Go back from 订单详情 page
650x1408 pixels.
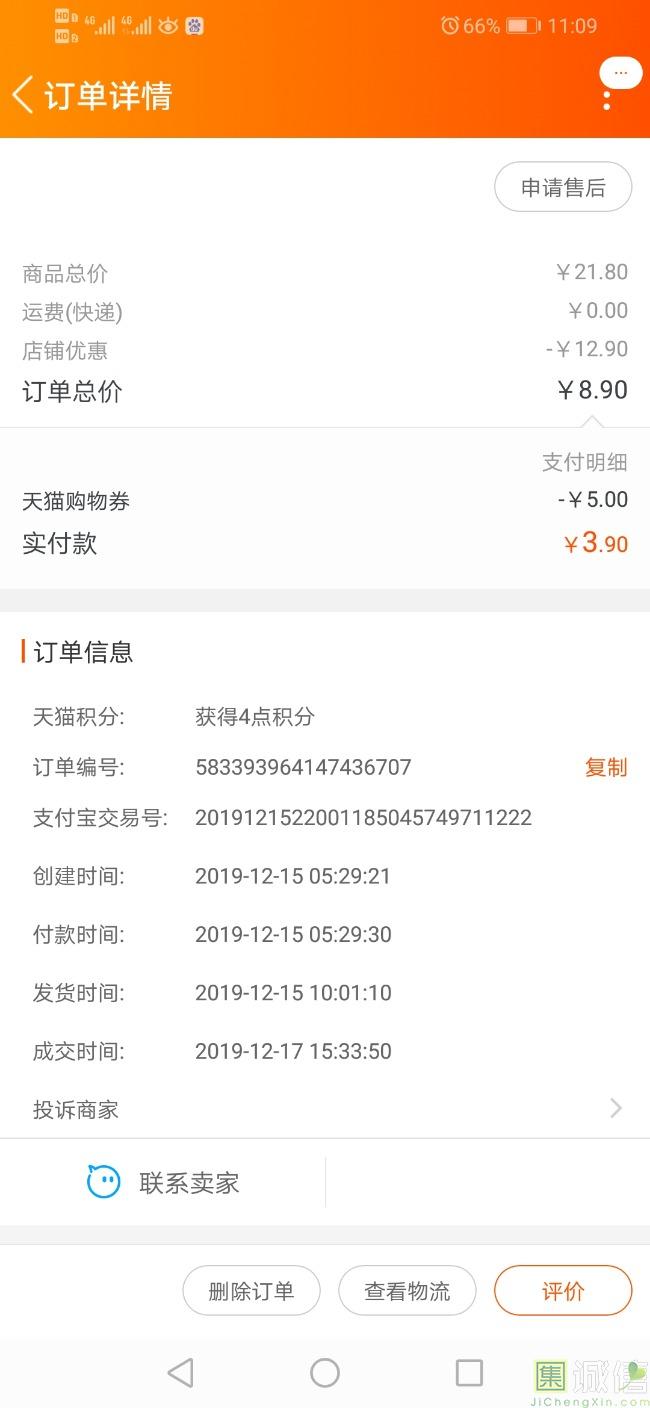(24, 95)
